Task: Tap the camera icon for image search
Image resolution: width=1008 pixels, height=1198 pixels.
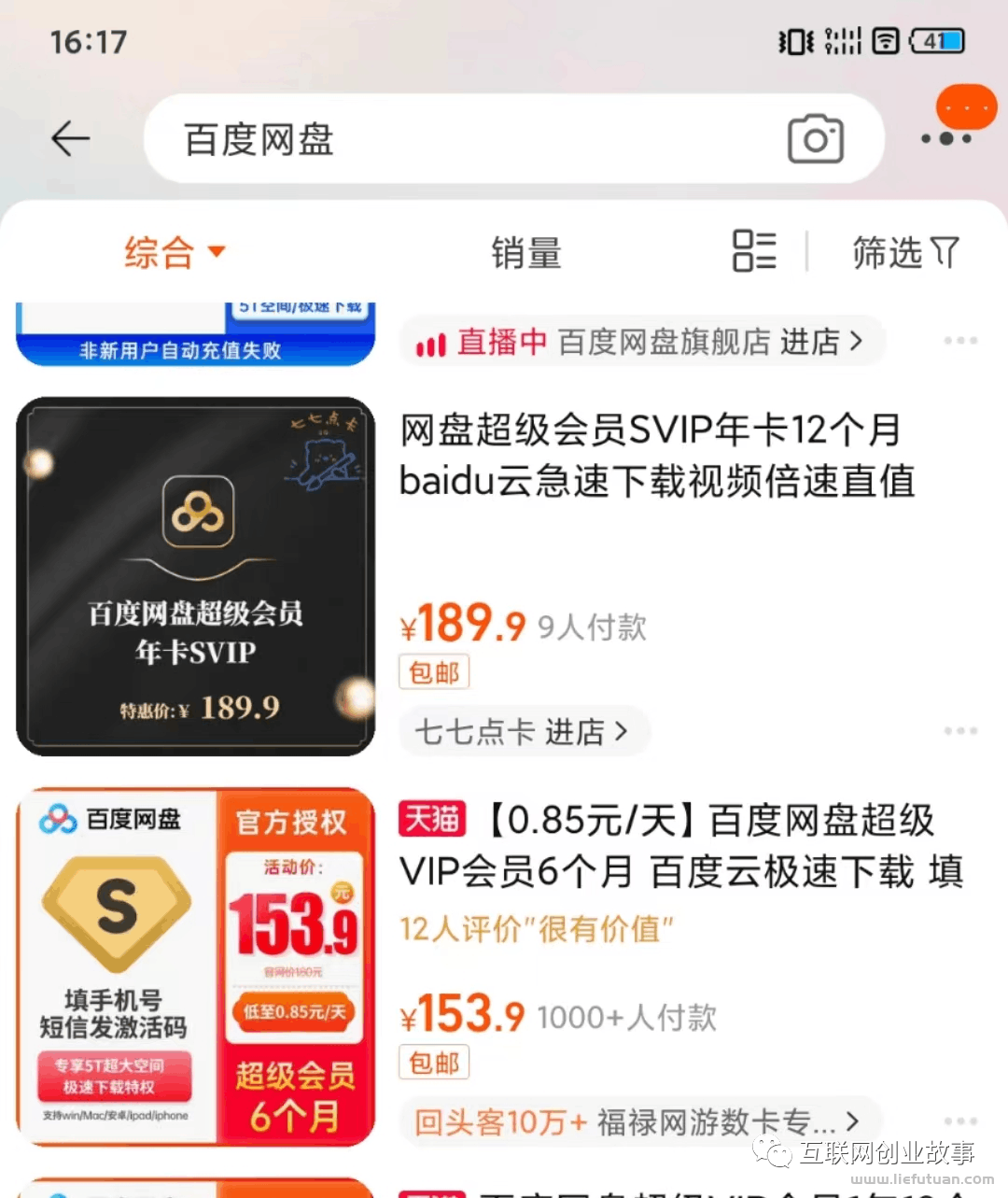Action: (x=817, y=138)
